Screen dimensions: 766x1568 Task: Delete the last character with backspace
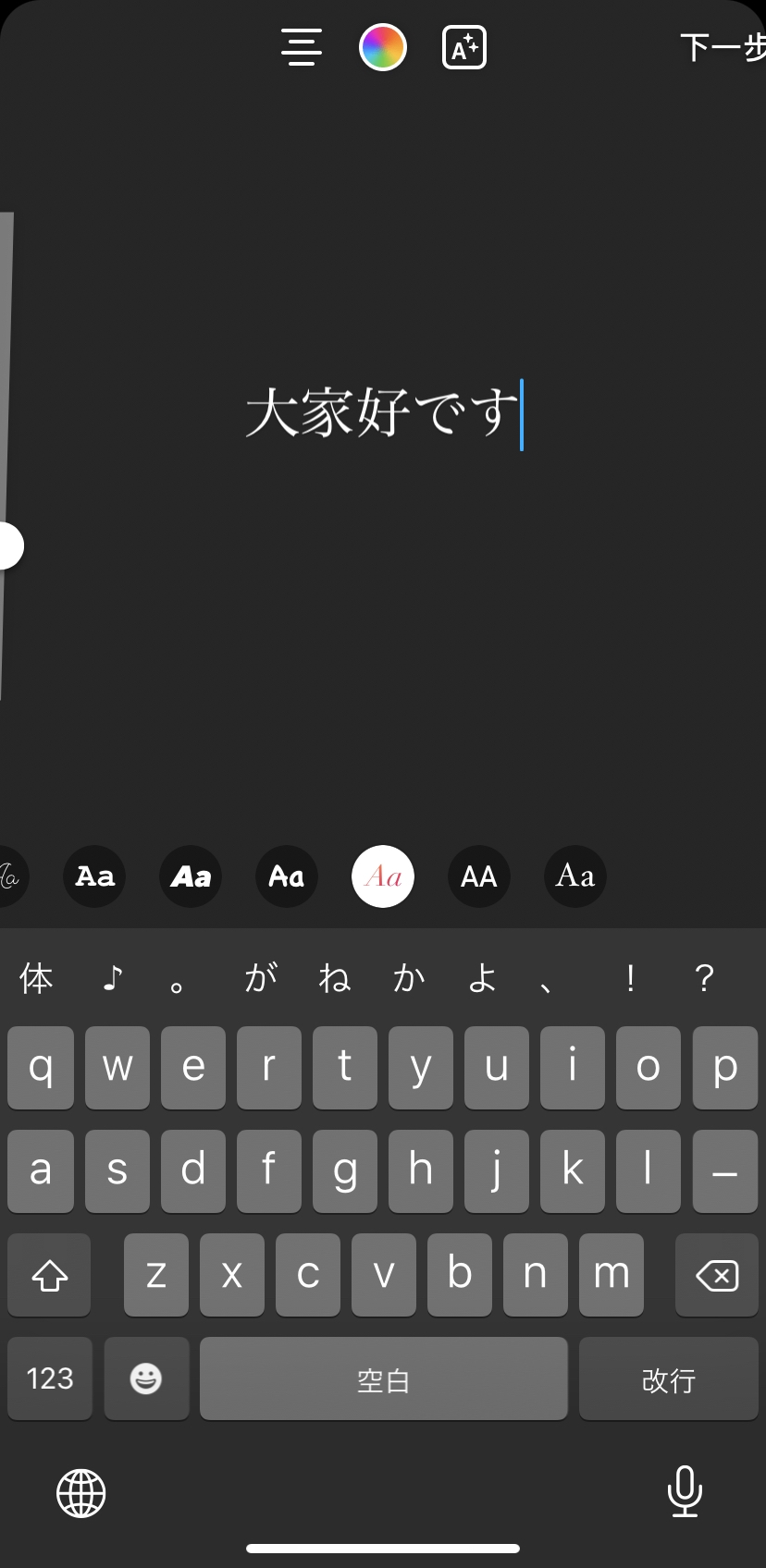click(x=716, y=1276)
